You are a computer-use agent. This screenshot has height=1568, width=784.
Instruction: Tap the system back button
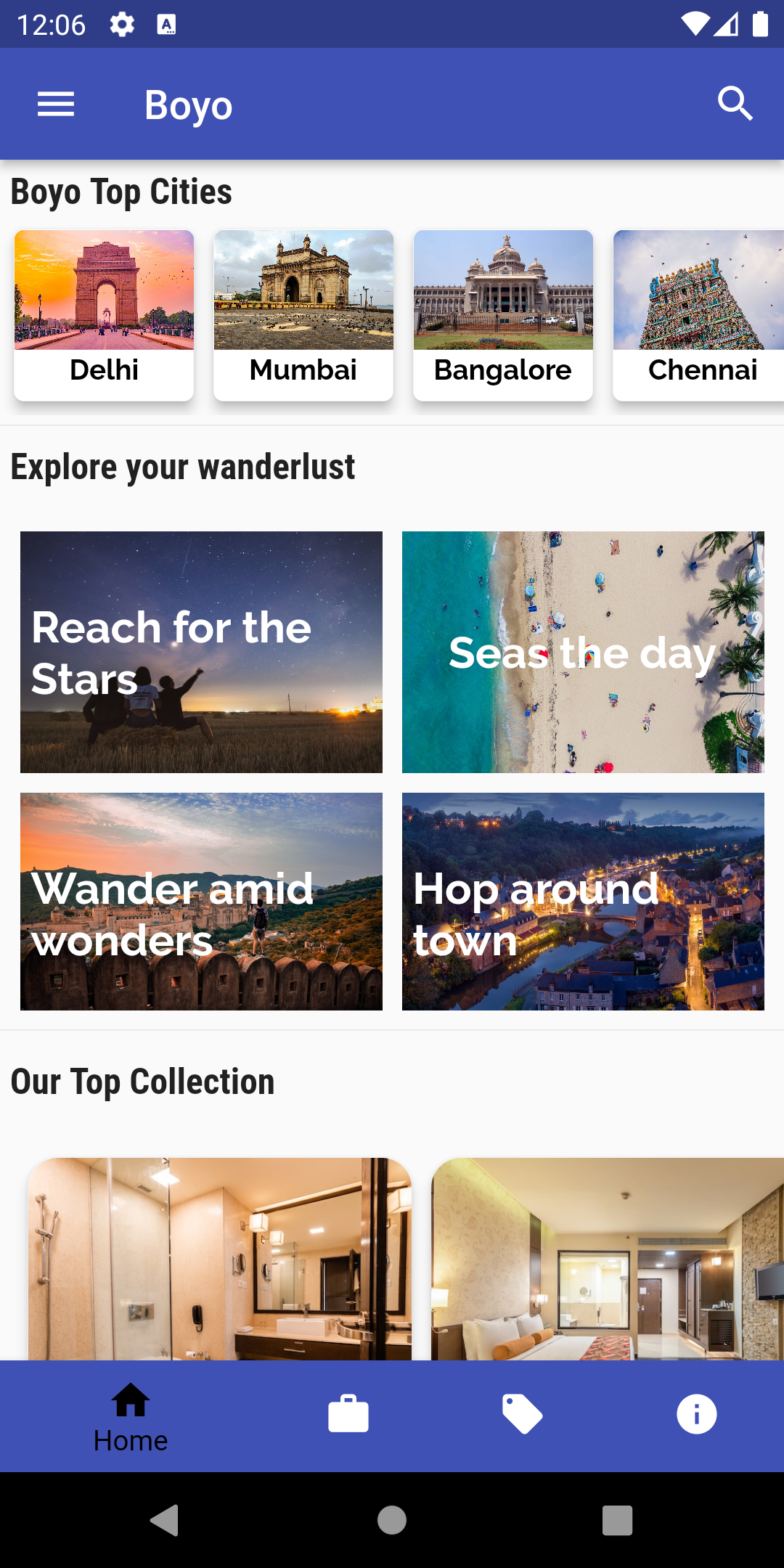click(165, 1520)
